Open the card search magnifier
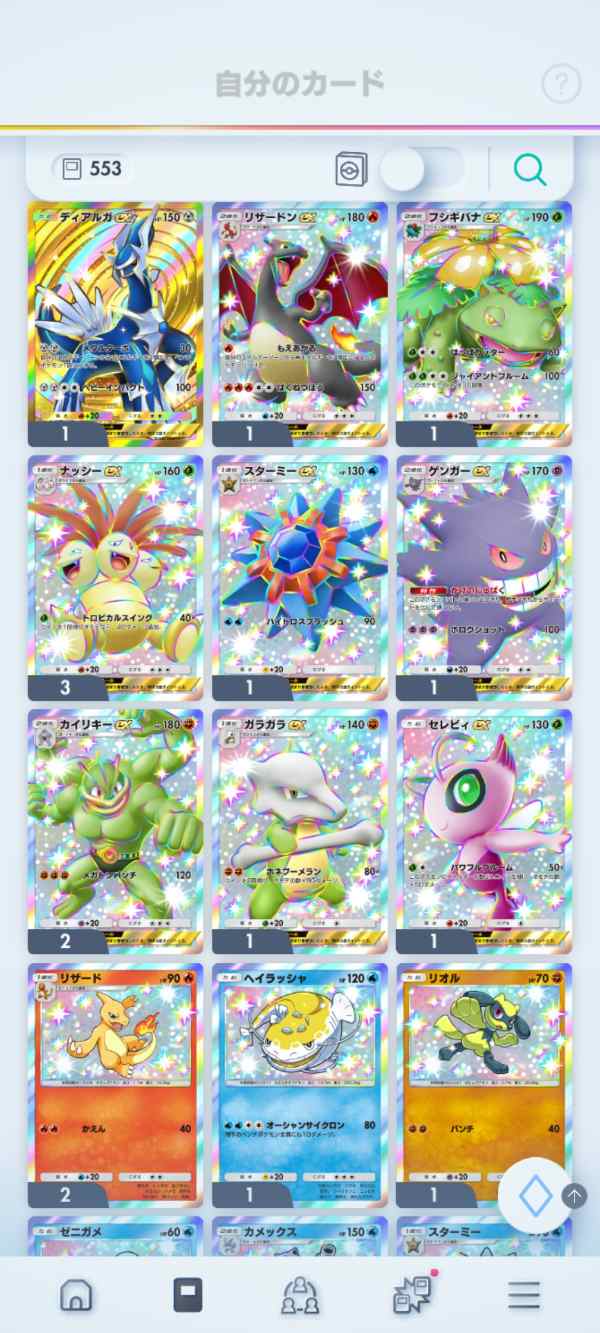Image resolution: width=600 pixels, height=1333 pixels. click(x=530, y=169)
